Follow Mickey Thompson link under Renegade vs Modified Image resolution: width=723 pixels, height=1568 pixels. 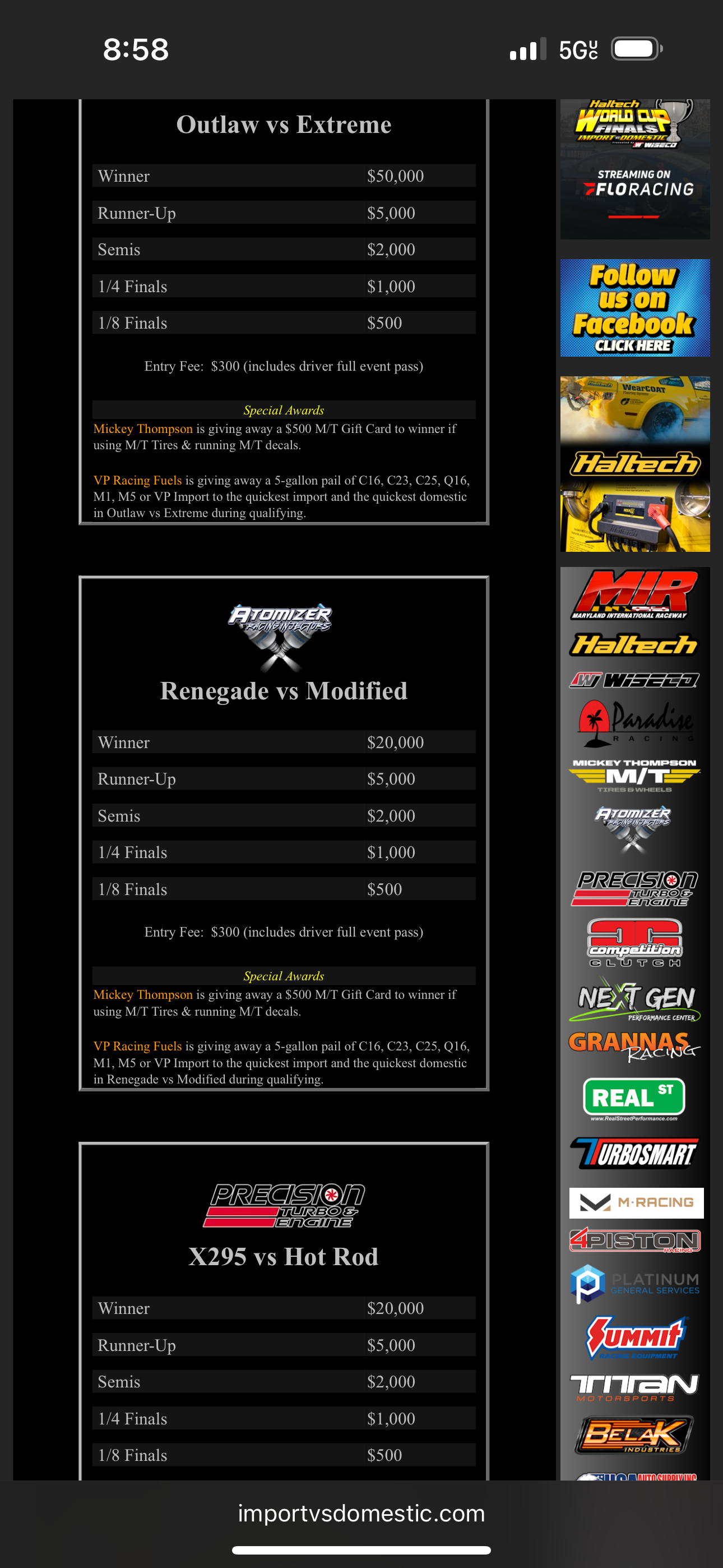coord(143,995)
